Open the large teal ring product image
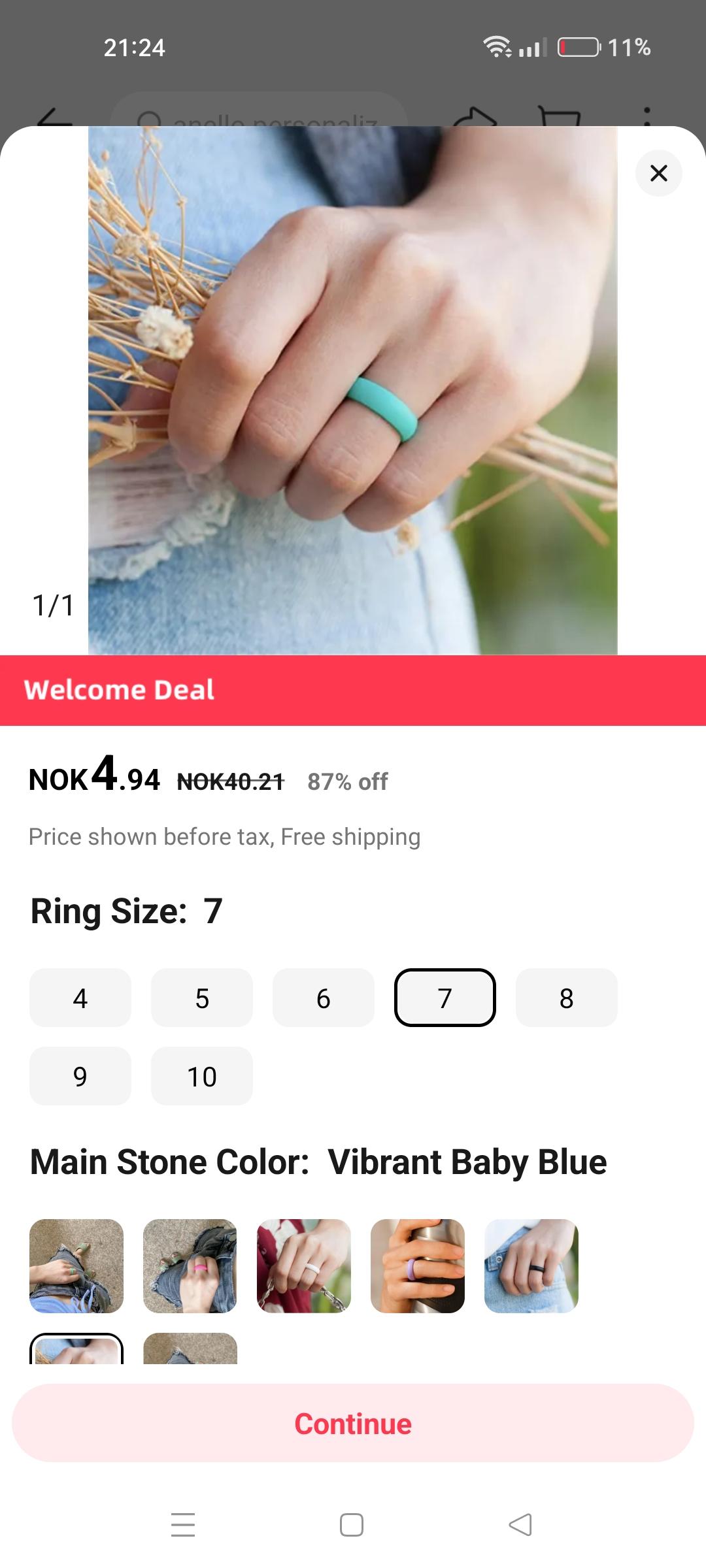Viewport: 706px width, 1568px height. (353, 391)
